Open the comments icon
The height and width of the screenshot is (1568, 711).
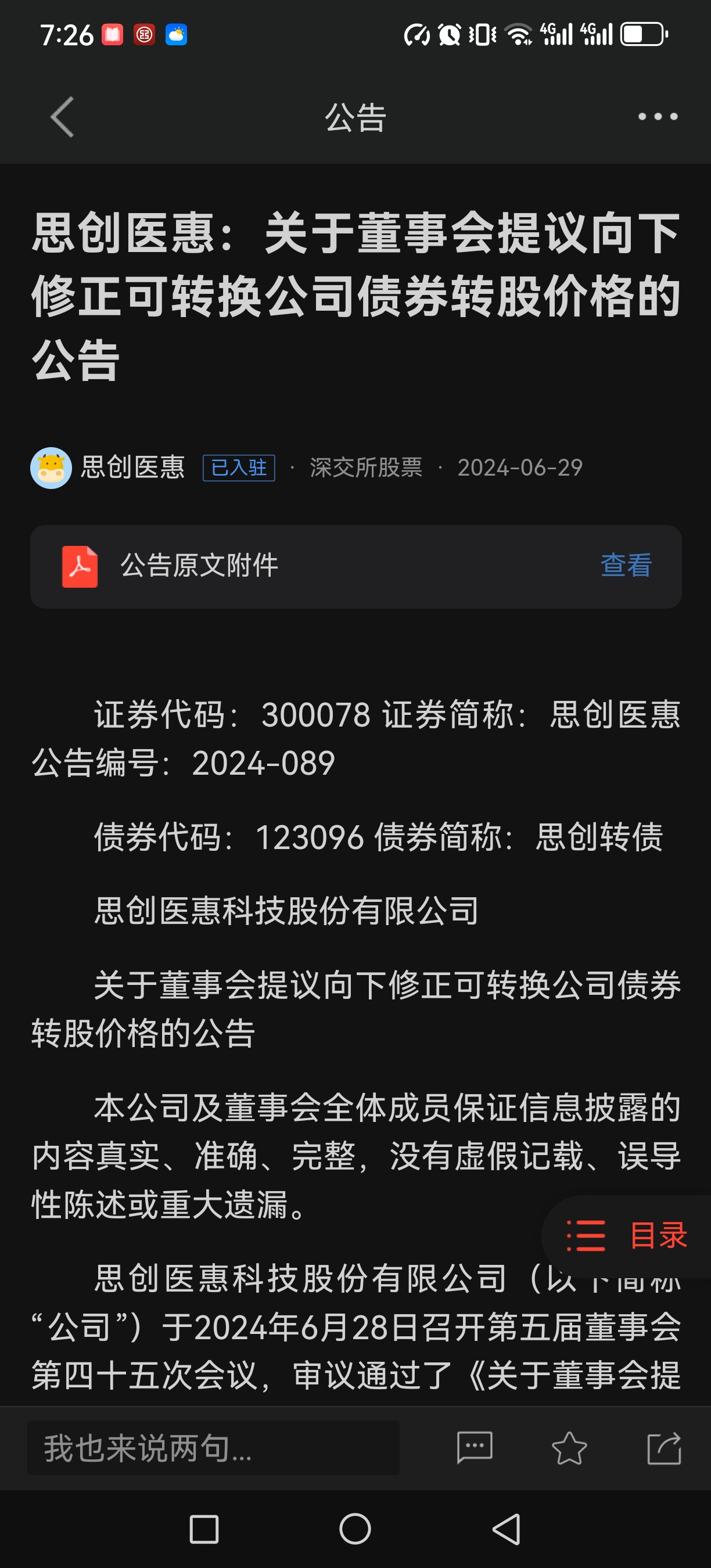coord(474,1447)
